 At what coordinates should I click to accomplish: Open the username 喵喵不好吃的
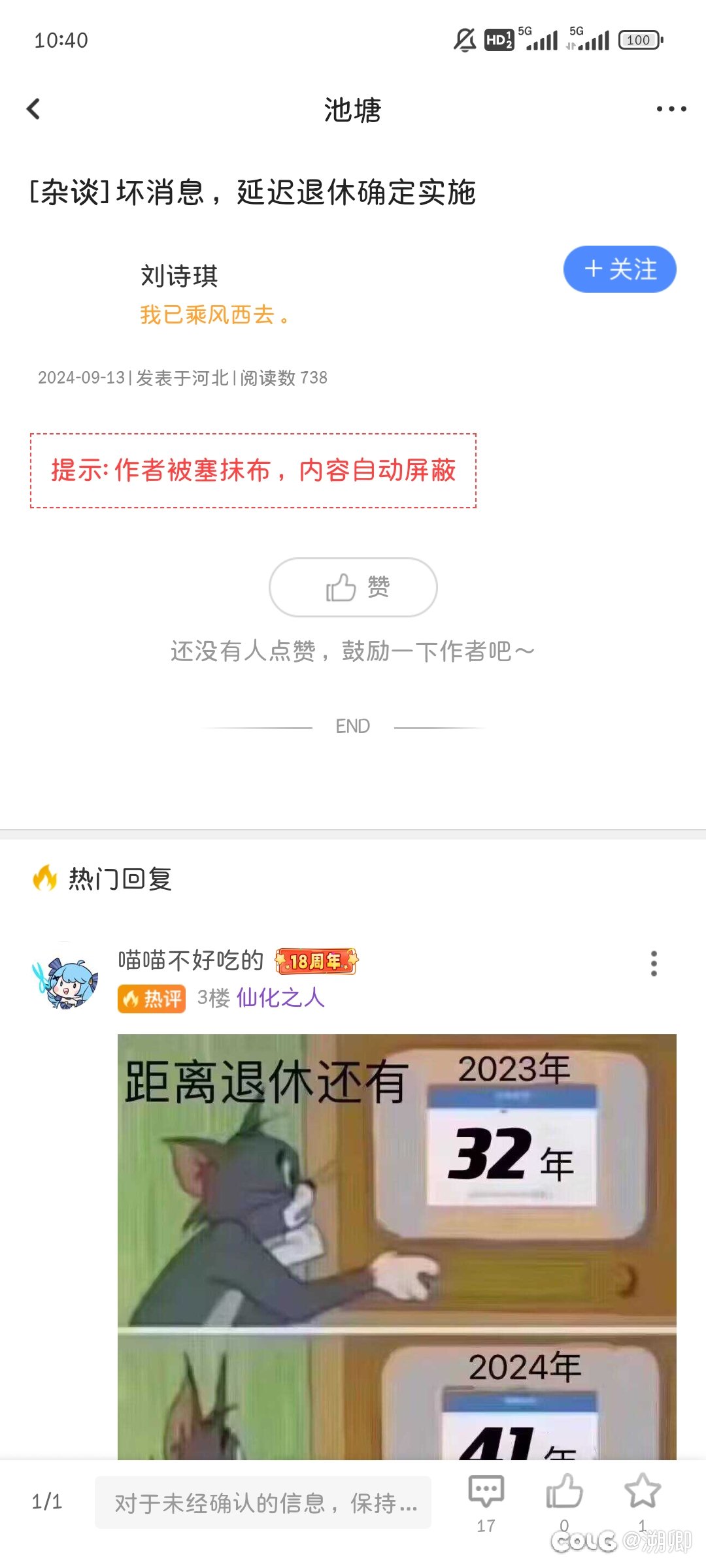[x=190, y=960]
